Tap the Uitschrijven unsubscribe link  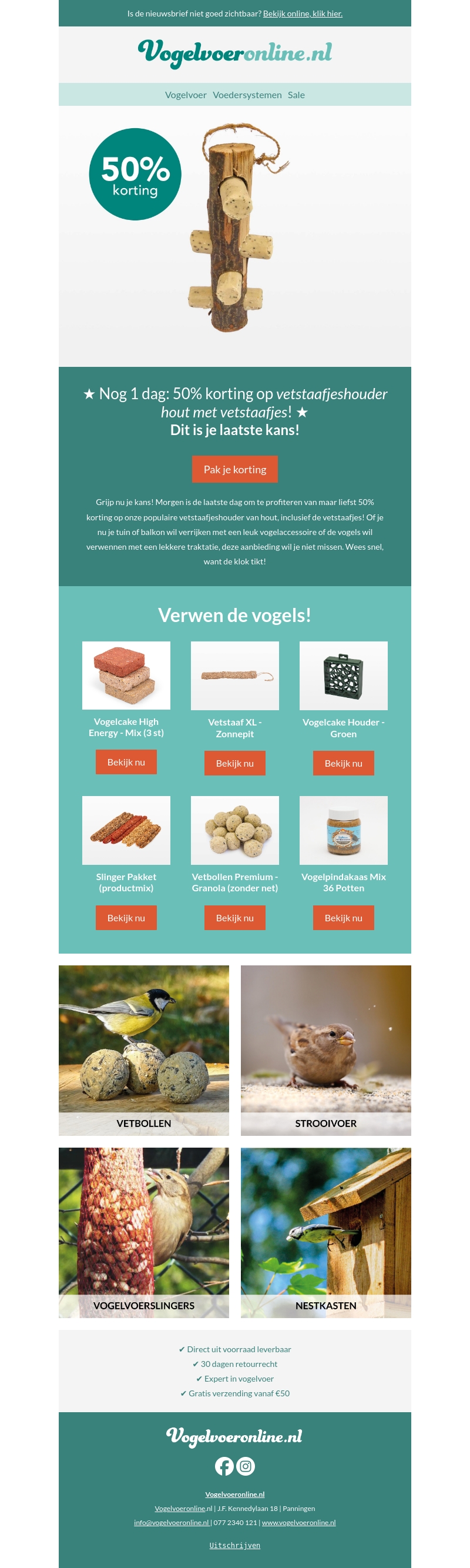click(x=234, y=1546)
